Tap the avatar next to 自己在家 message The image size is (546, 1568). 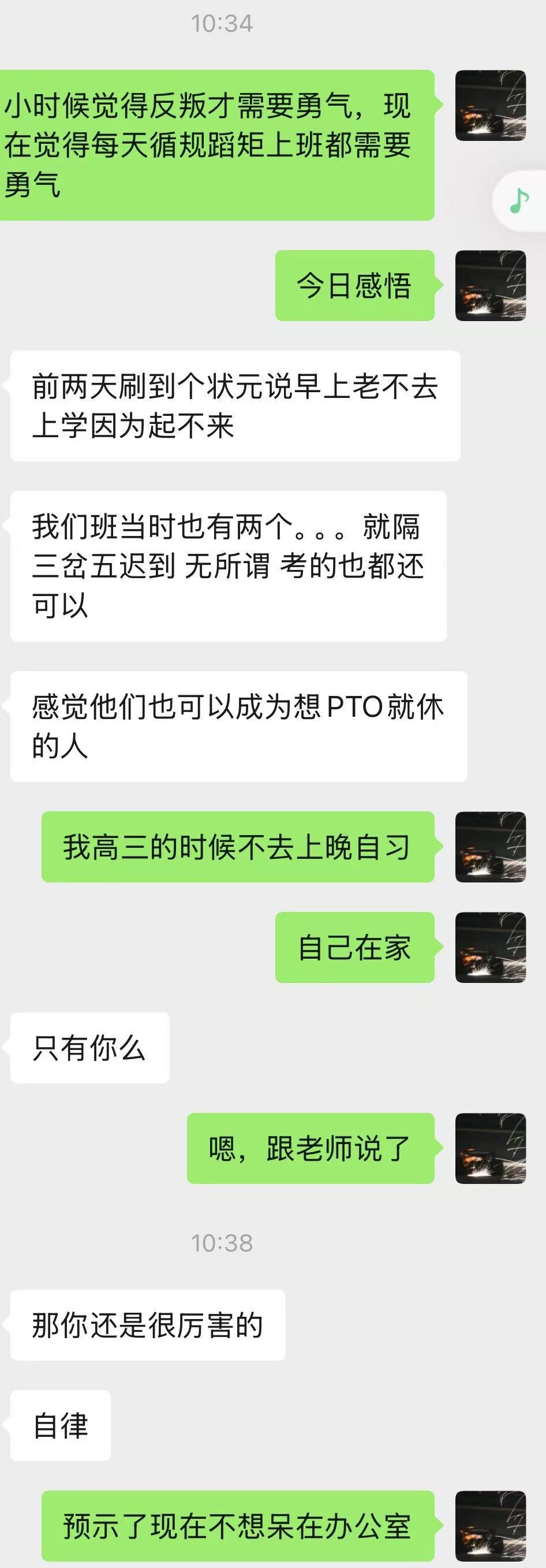point(490,947)
